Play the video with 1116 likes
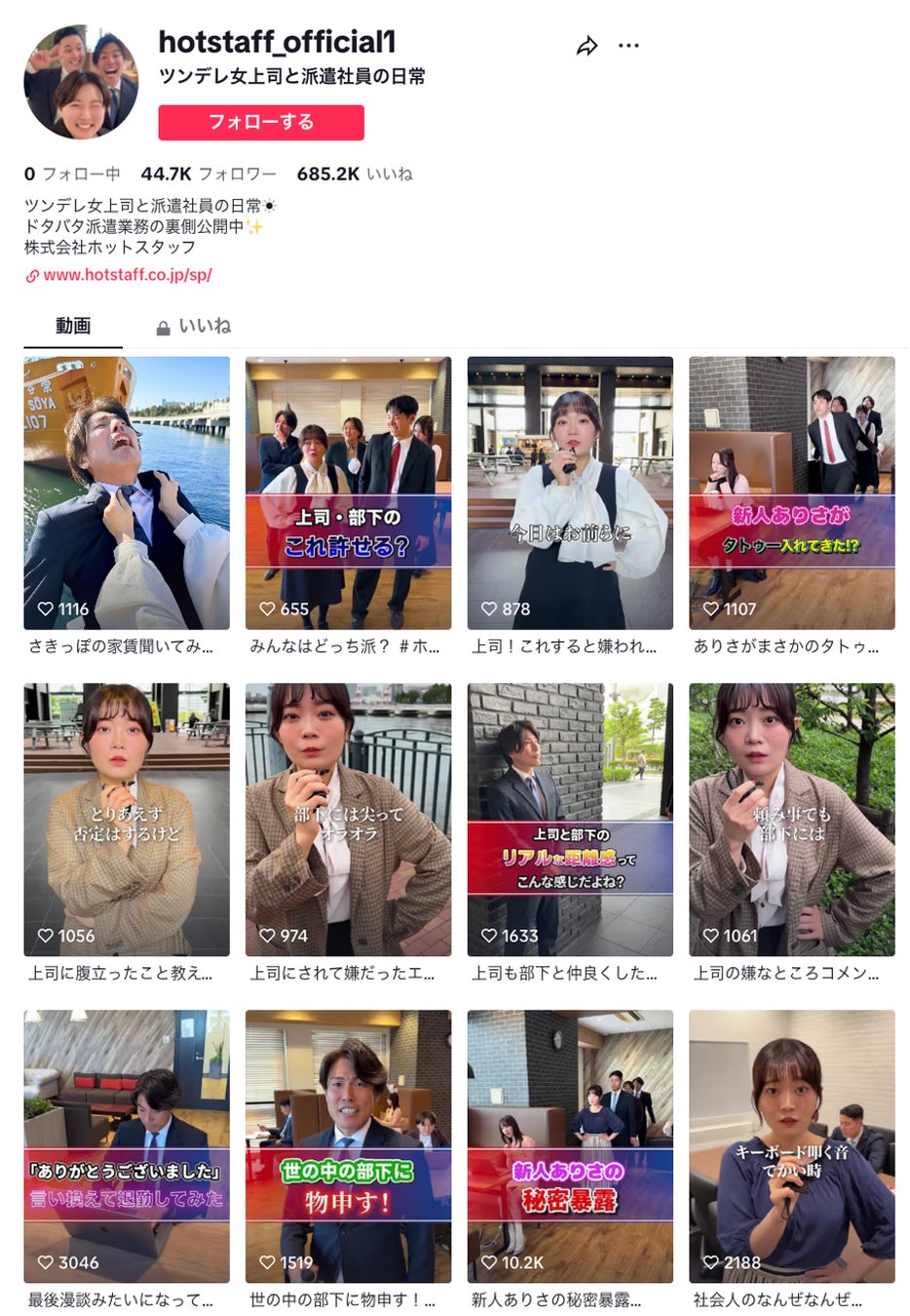Image resolution: width=910 pixels, height=1316 pixels. pyautogui.click(x=127, y=492)
